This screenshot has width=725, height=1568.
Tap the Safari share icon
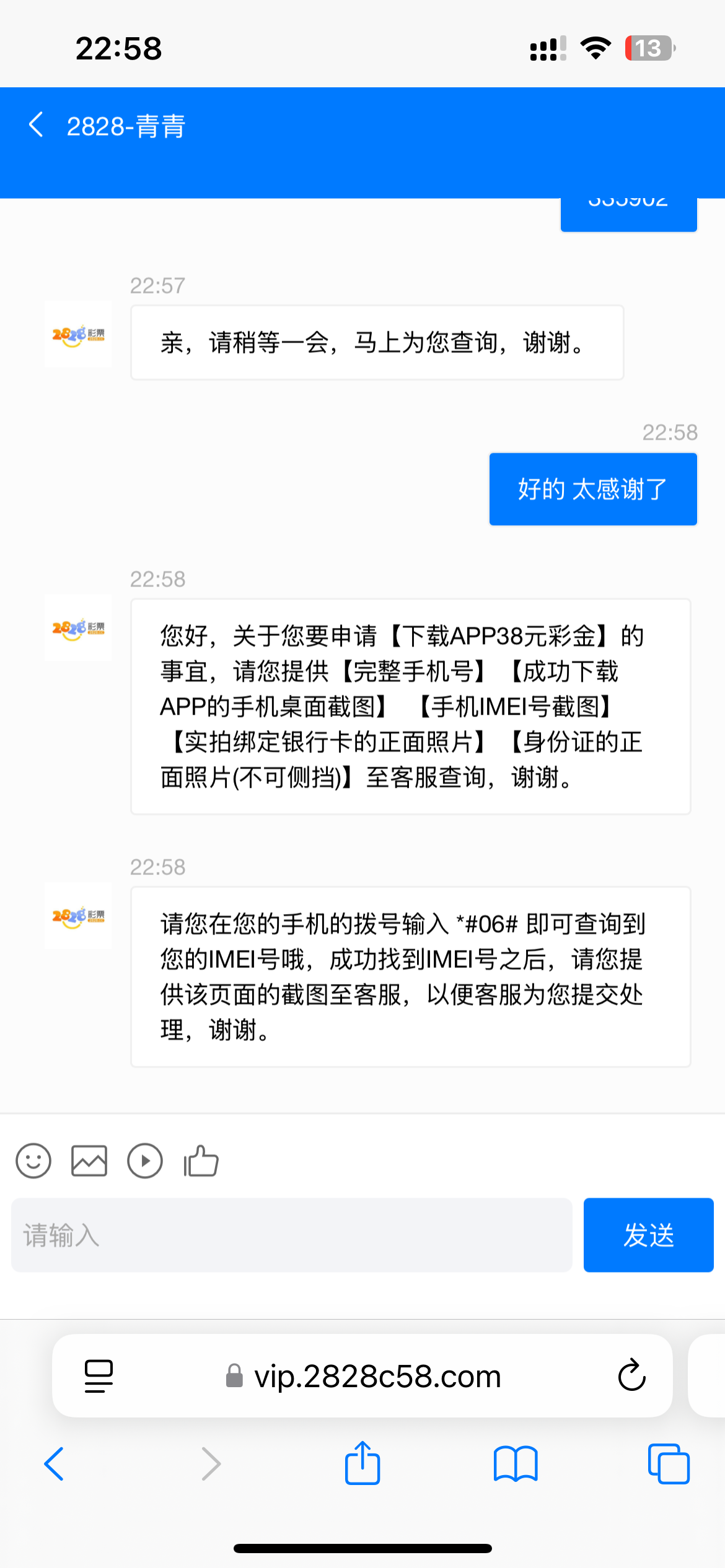362,1464
